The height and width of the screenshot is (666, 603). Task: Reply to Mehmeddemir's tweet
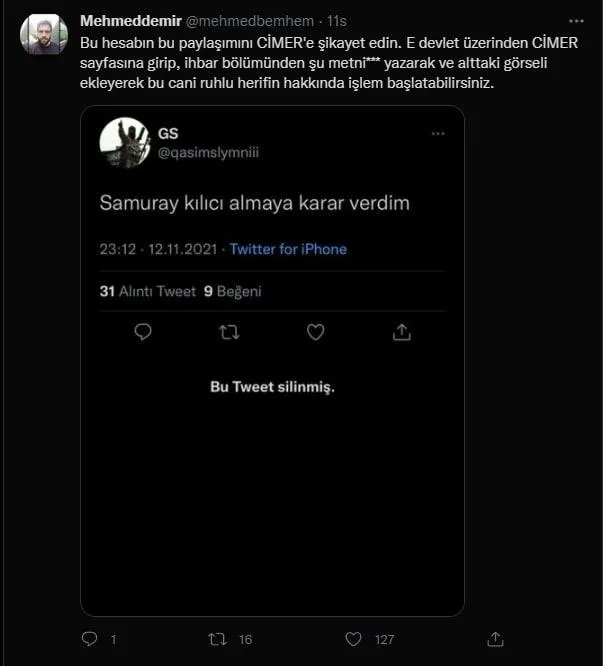click(x=90, y=639)
